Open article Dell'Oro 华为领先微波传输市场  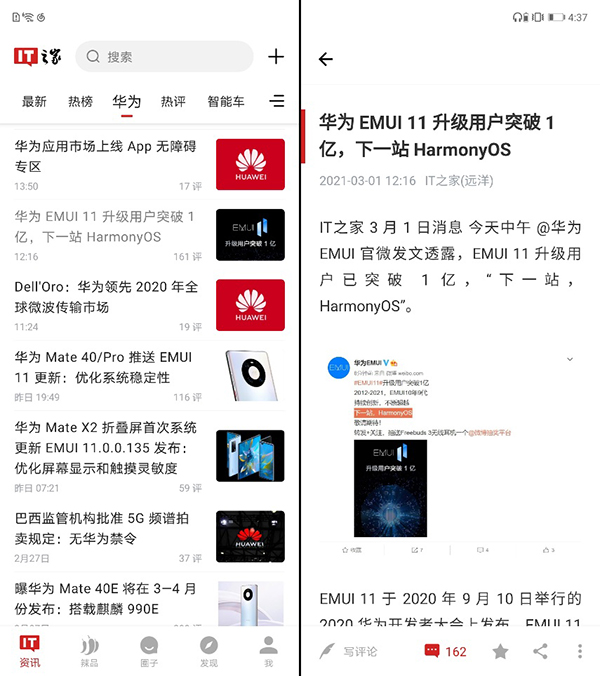click(x=106, y=297)
